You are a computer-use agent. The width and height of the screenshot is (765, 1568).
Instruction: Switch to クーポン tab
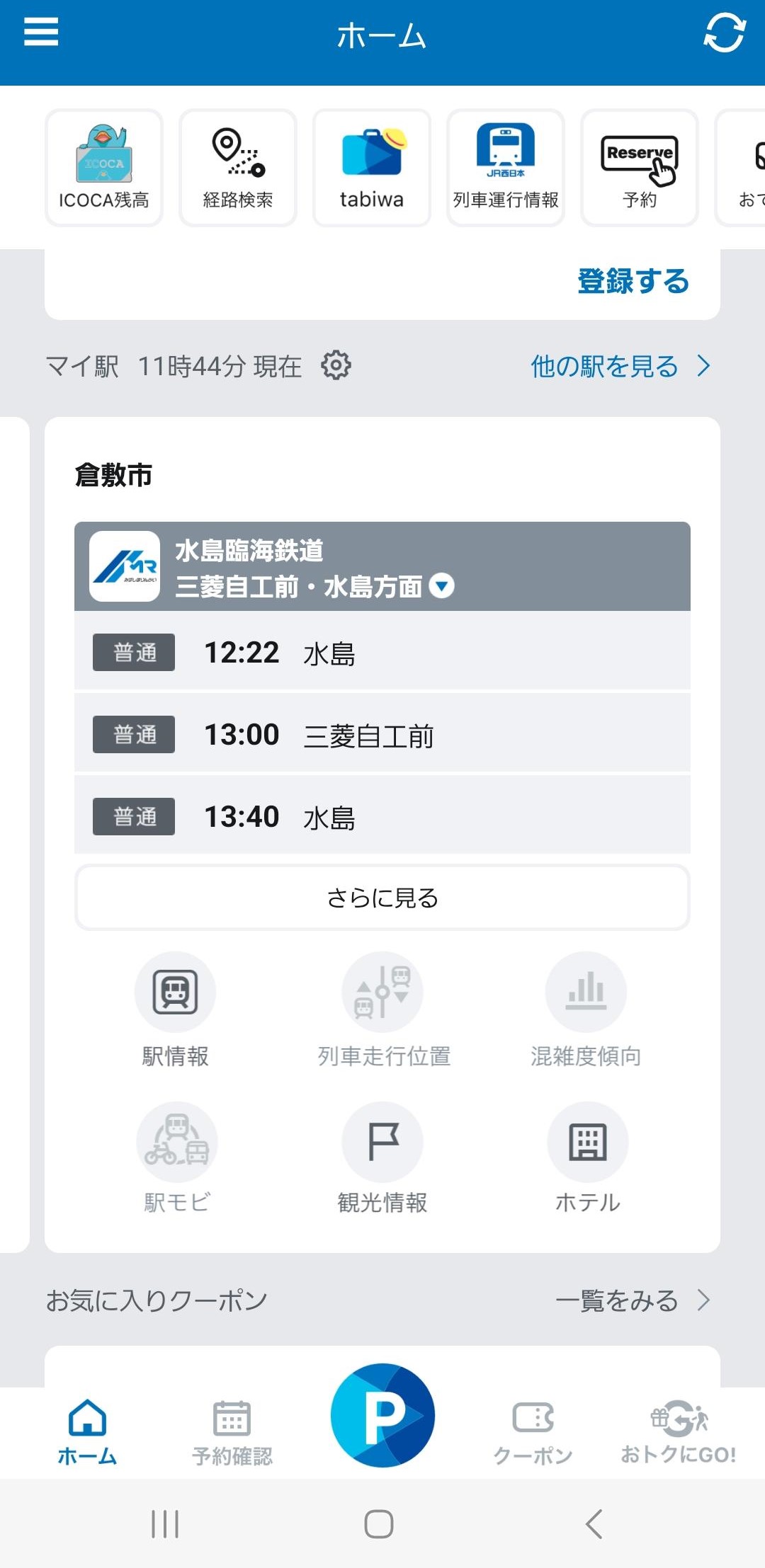[533, 1433]
